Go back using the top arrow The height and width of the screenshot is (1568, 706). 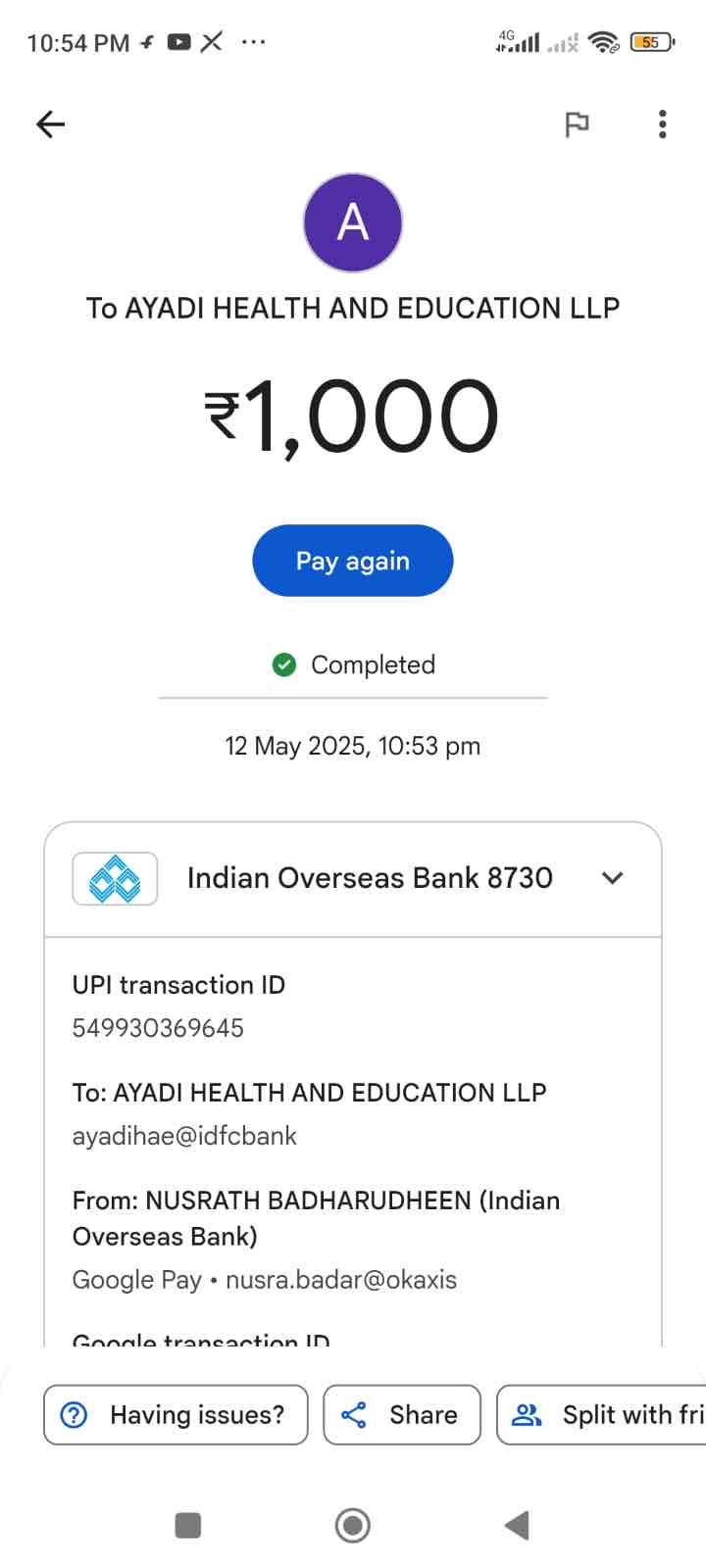(50, 124)
